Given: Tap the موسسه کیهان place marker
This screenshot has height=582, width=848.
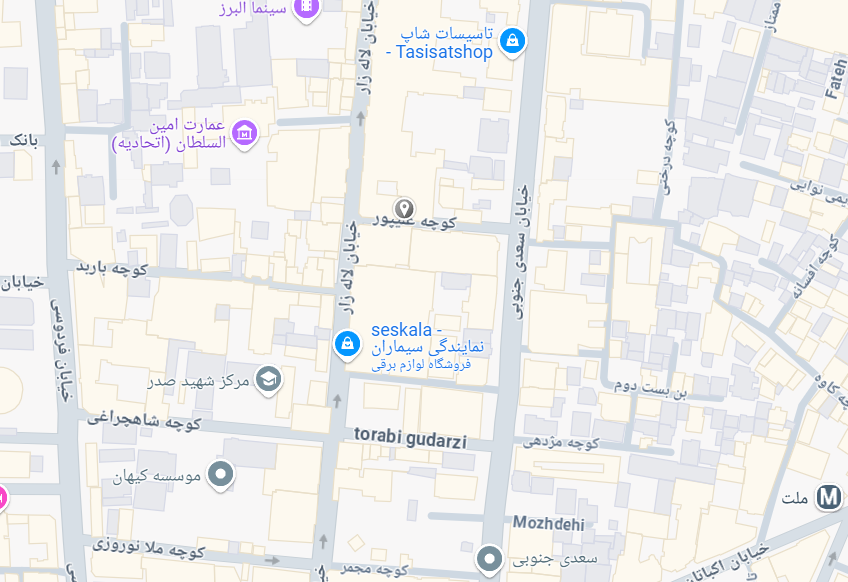Looking at the screenshot, I should [220, 474].
